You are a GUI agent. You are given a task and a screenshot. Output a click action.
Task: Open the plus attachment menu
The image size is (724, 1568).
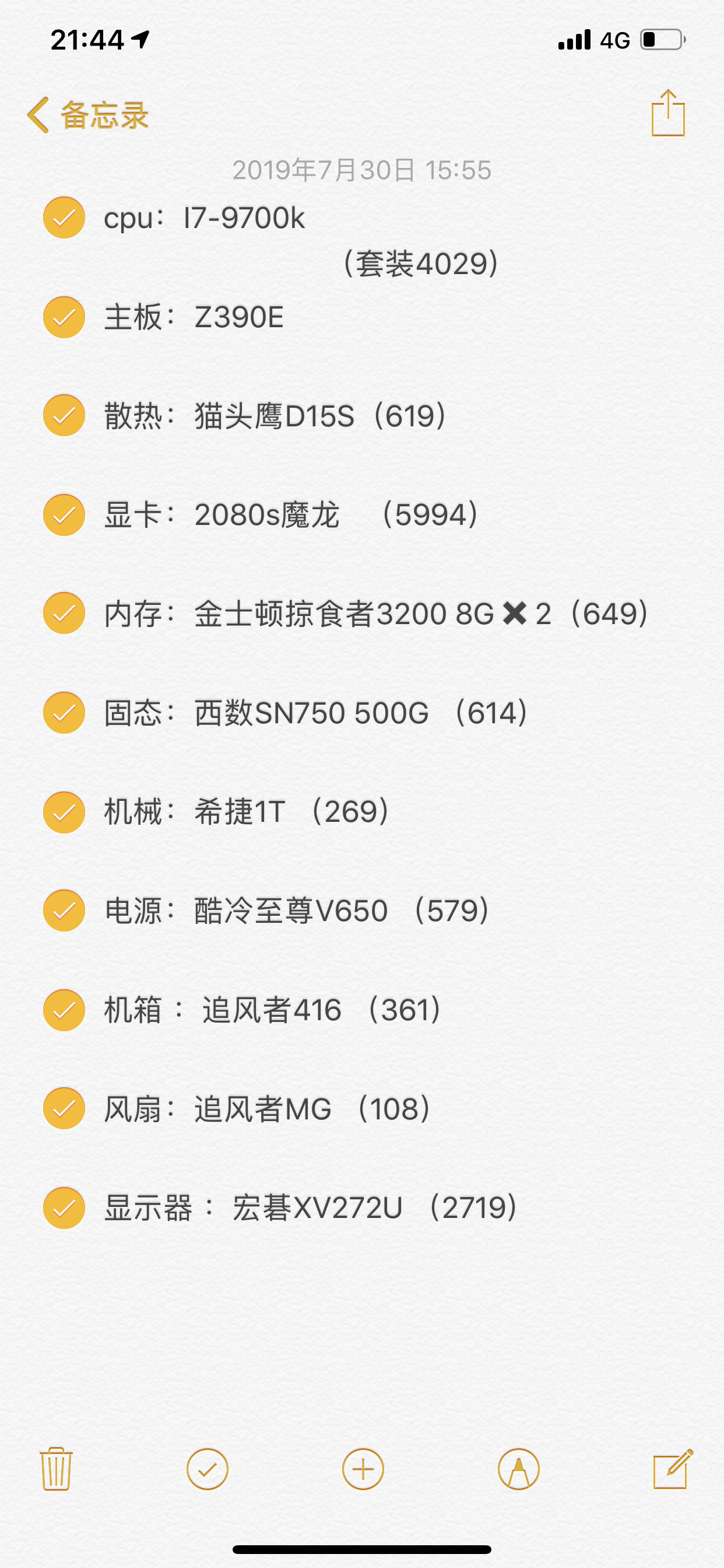[363, 1469]
